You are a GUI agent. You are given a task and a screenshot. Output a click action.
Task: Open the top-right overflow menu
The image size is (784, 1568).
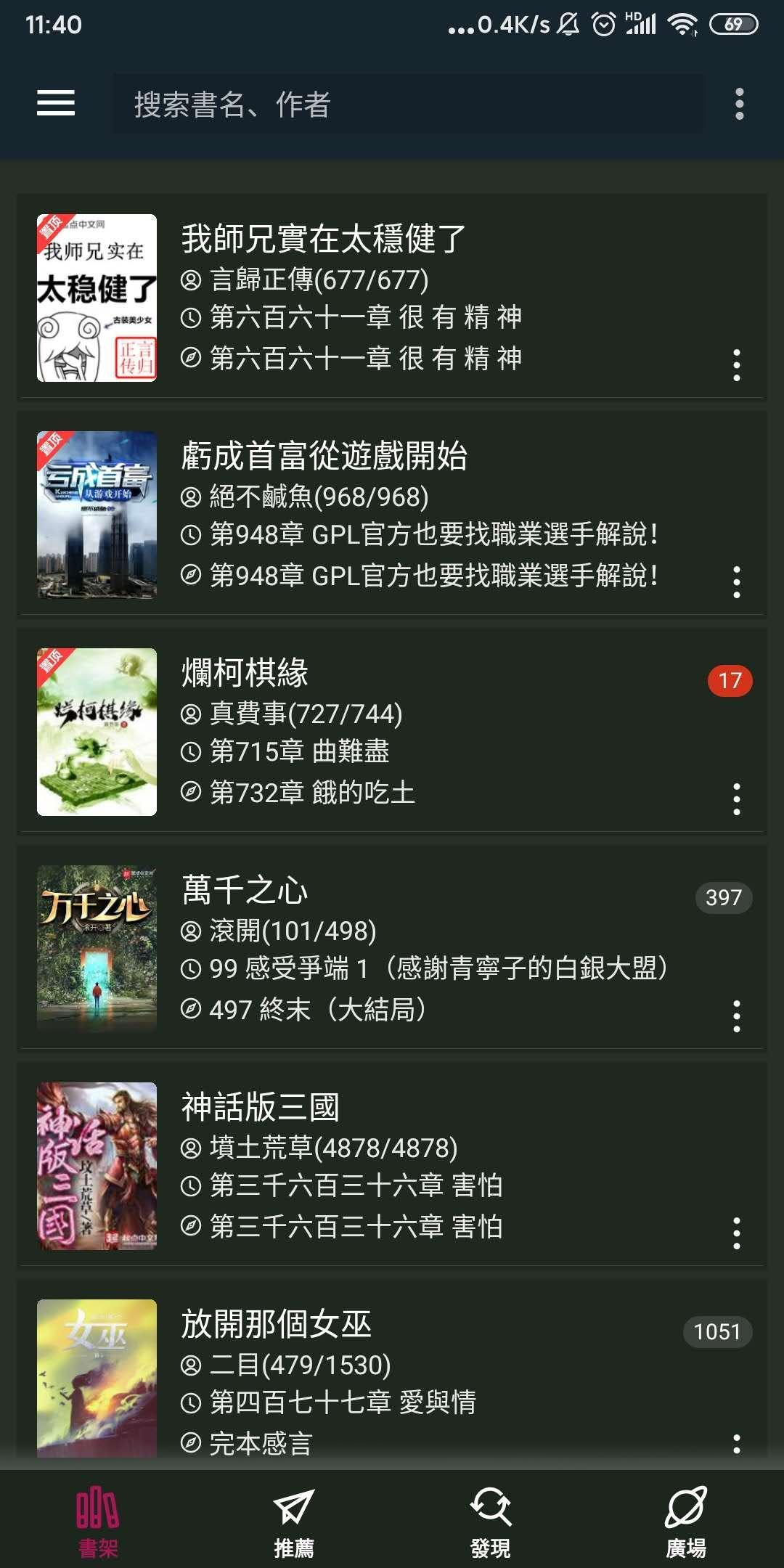click(739, 105)
